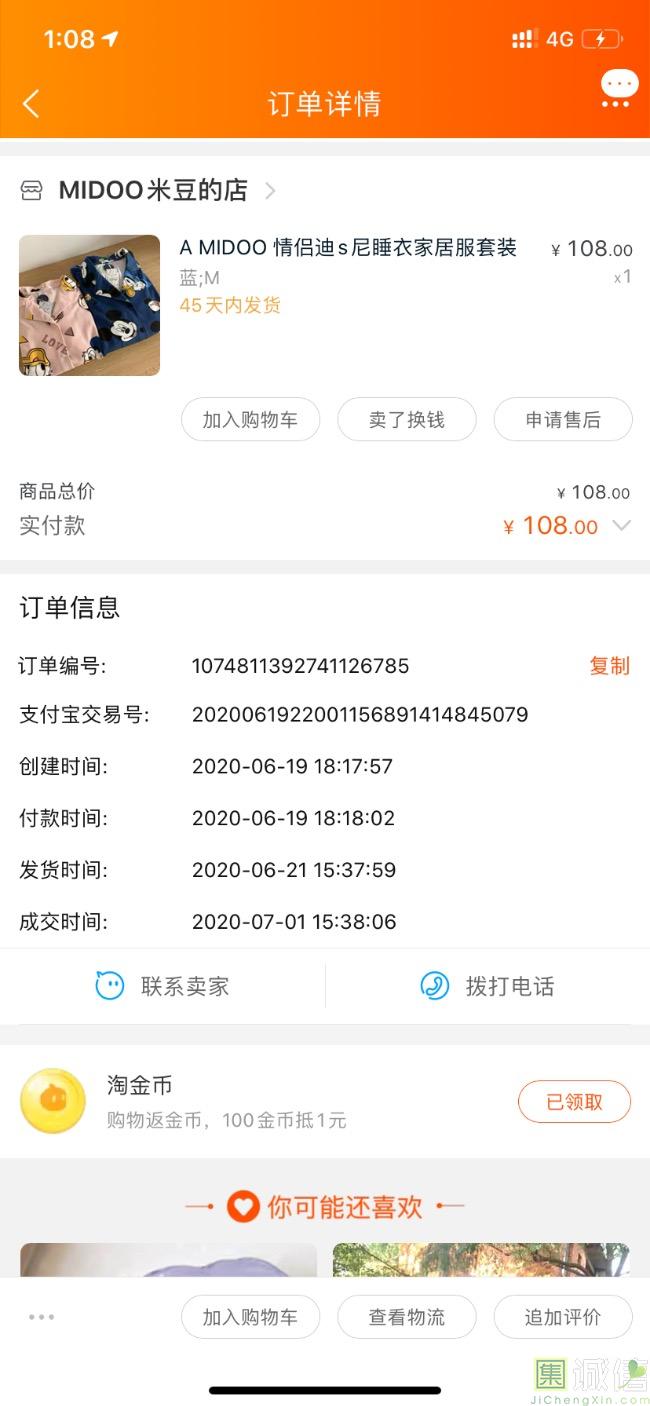View shipping tracking with 查看物流

coord(406,1317)
